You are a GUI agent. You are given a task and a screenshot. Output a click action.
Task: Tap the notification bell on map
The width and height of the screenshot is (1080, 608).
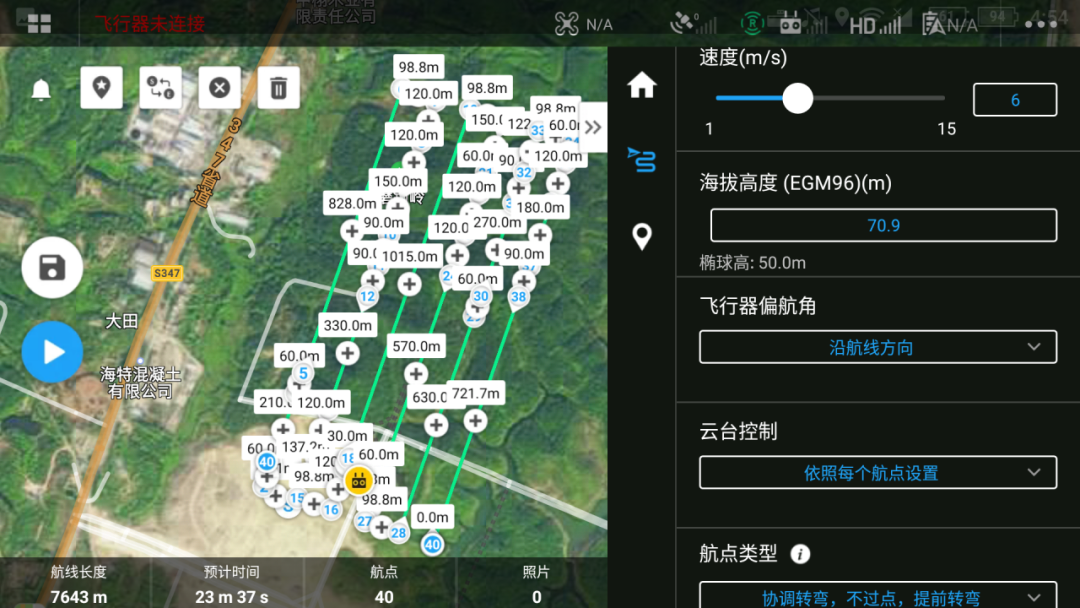41,90
